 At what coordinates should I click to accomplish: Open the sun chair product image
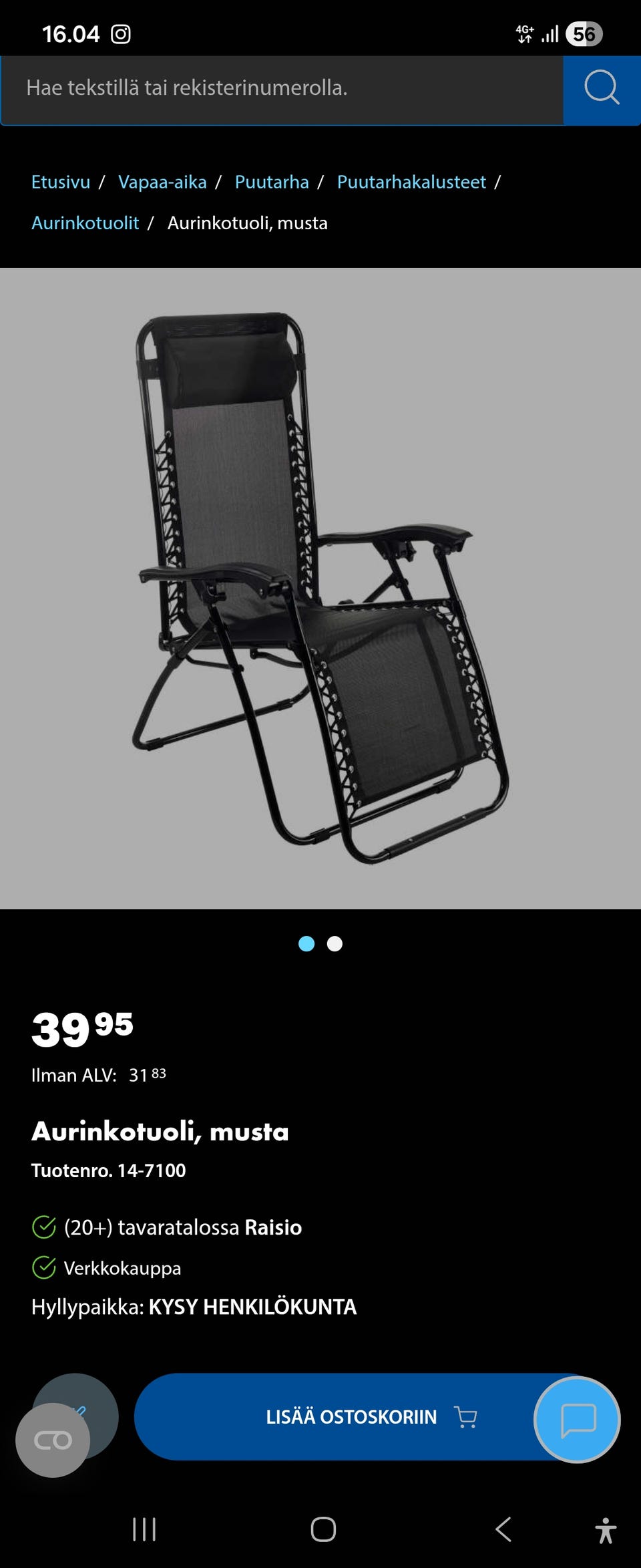320,588
